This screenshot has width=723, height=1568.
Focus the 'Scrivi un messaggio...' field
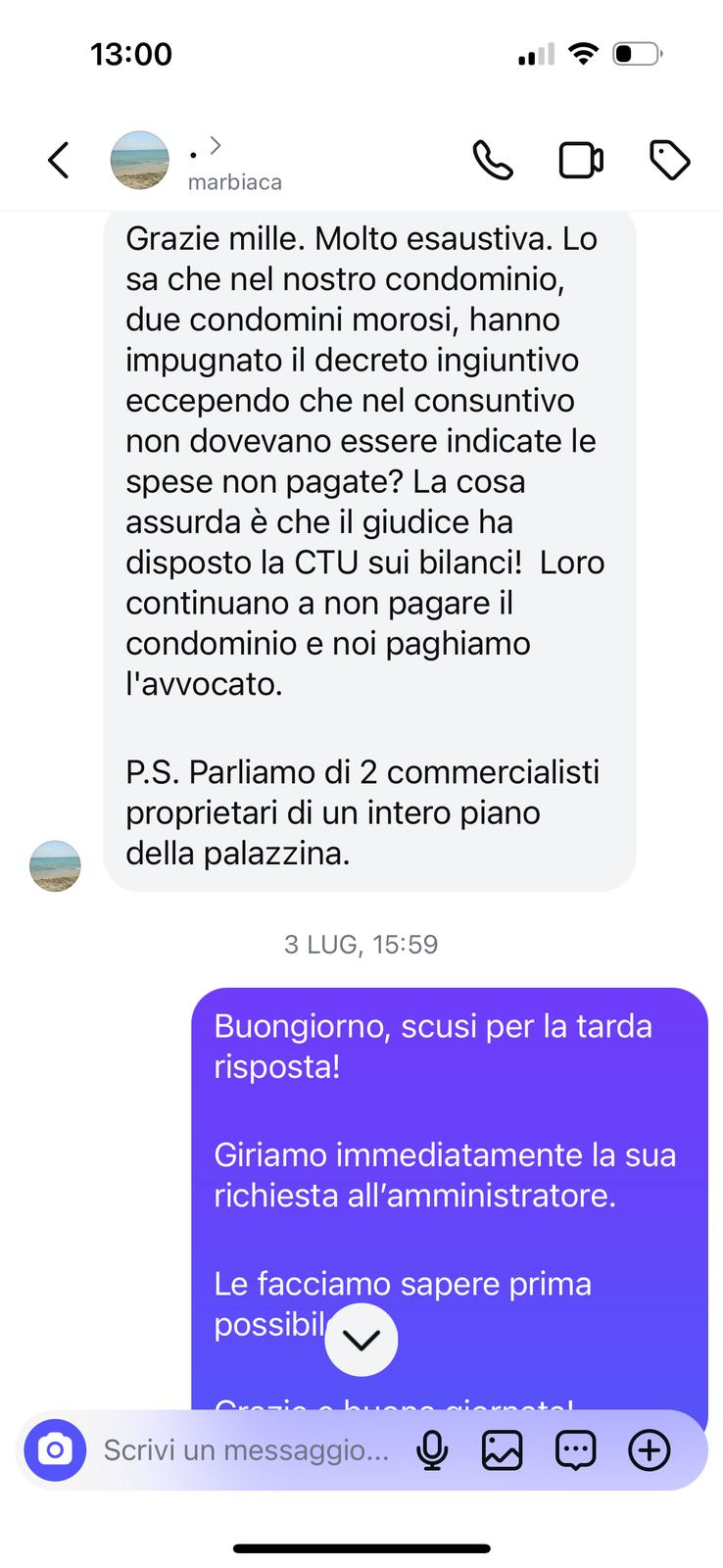pos(246,1450)
